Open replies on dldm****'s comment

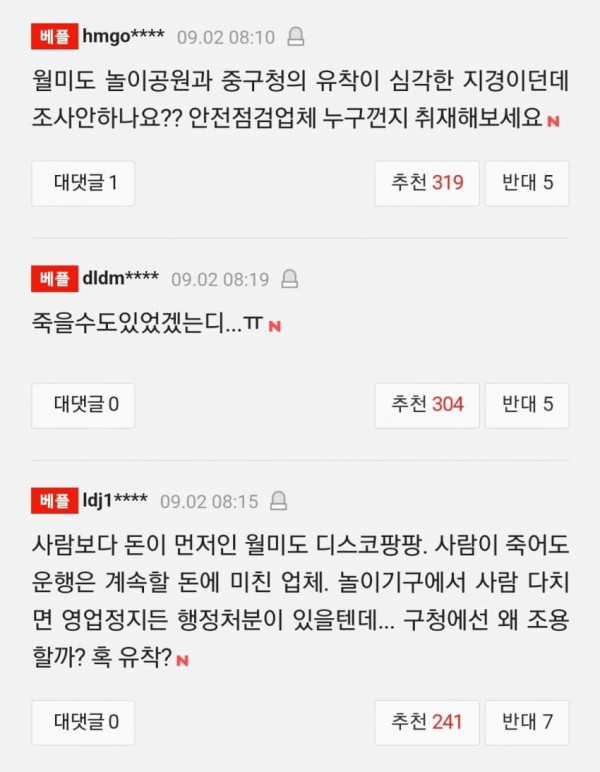click(83, 405)
